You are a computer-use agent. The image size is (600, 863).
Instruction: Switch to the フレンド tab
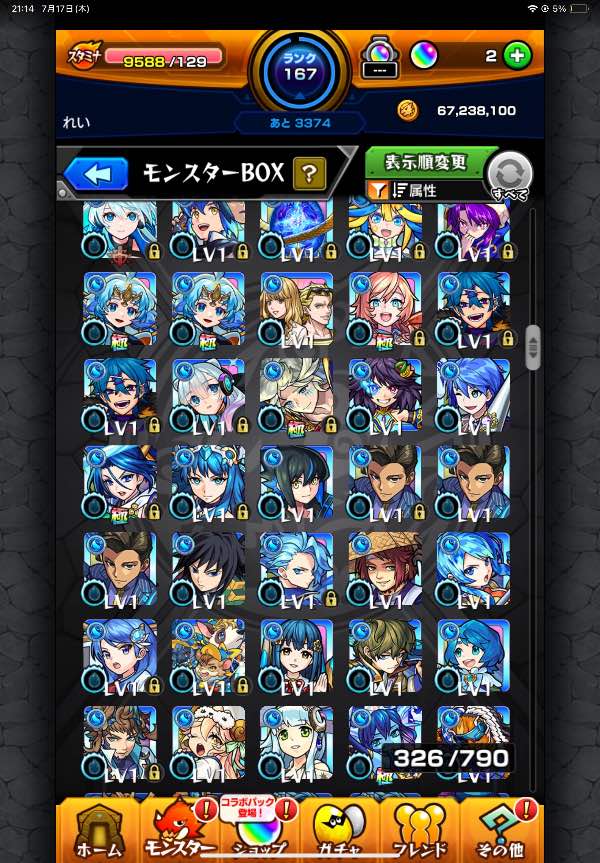[420, 829]
